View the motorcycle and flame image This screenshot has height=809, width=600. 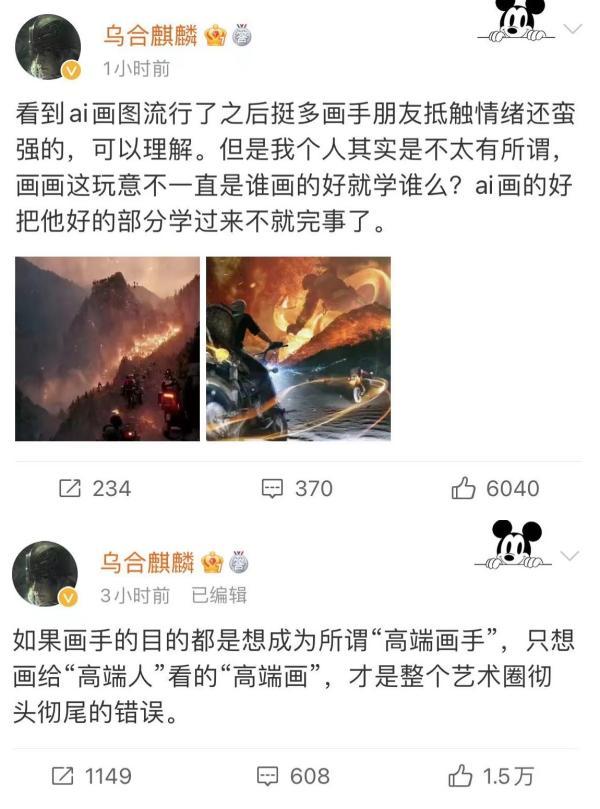pyautogui.click(x=298, y=349)
